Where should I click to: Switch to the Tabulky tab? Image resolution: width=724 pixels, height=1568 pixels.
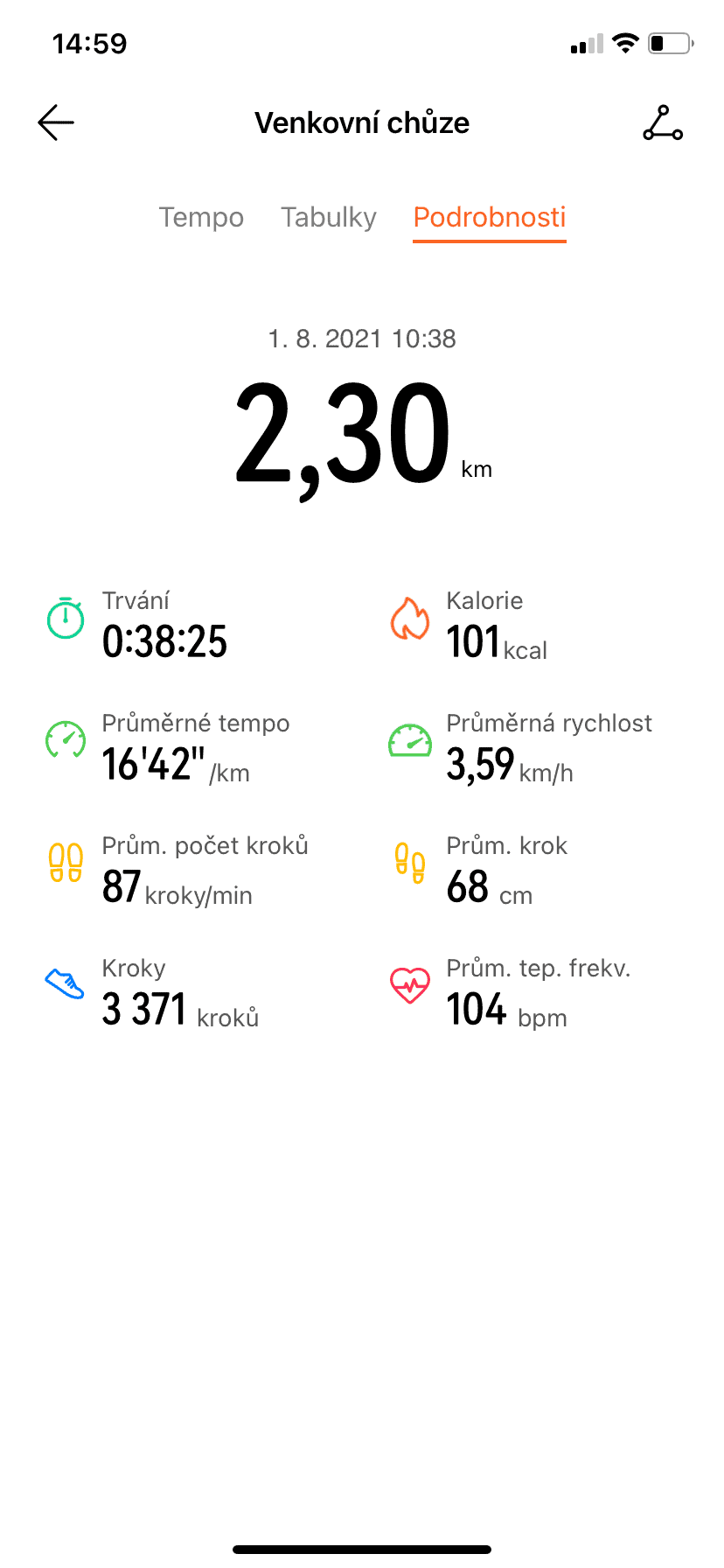[329, 217]
